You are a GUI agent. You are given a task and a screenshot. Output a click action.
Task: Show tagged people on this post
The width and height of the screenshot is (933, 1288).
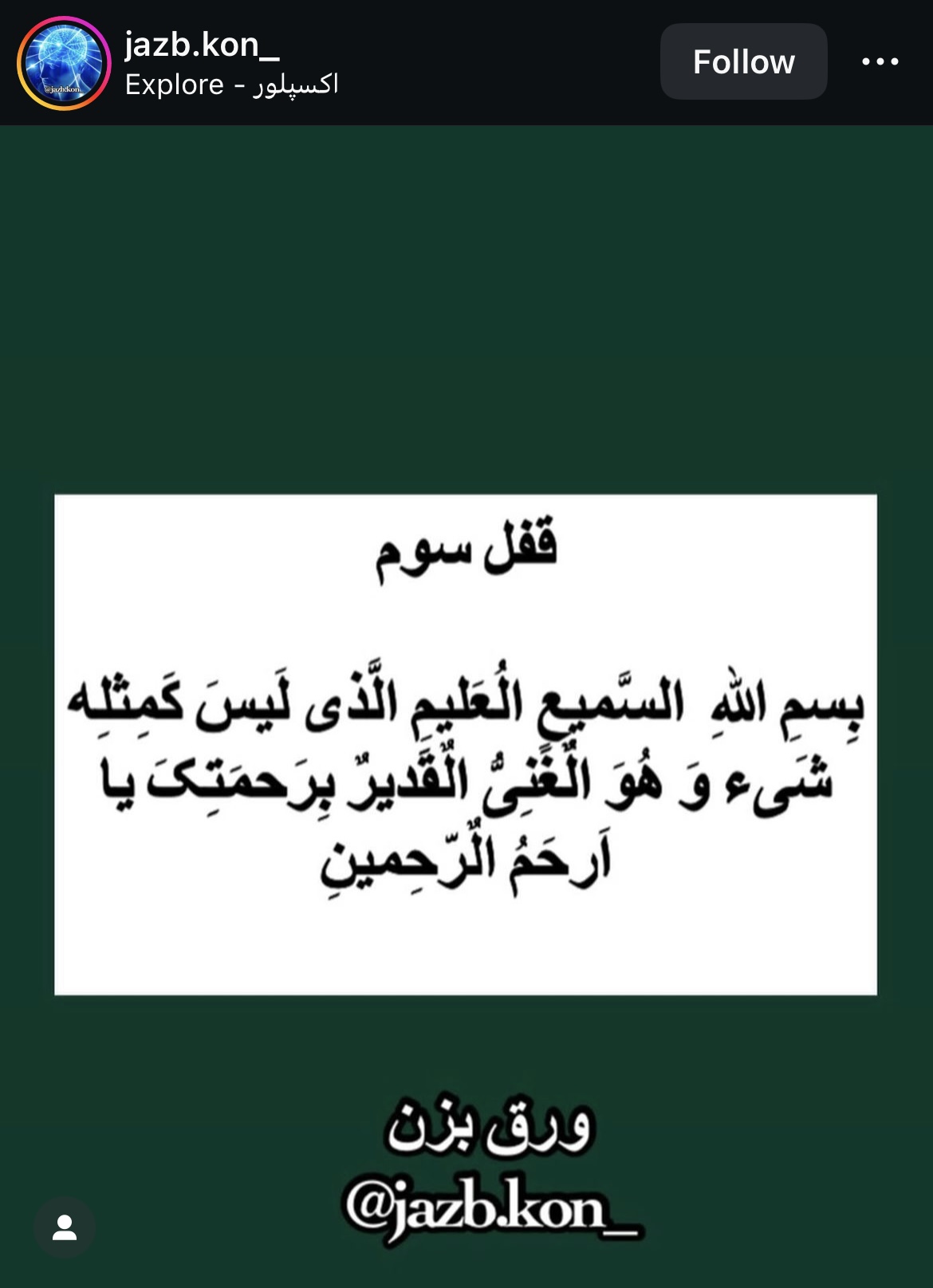tap(64, 1227)
